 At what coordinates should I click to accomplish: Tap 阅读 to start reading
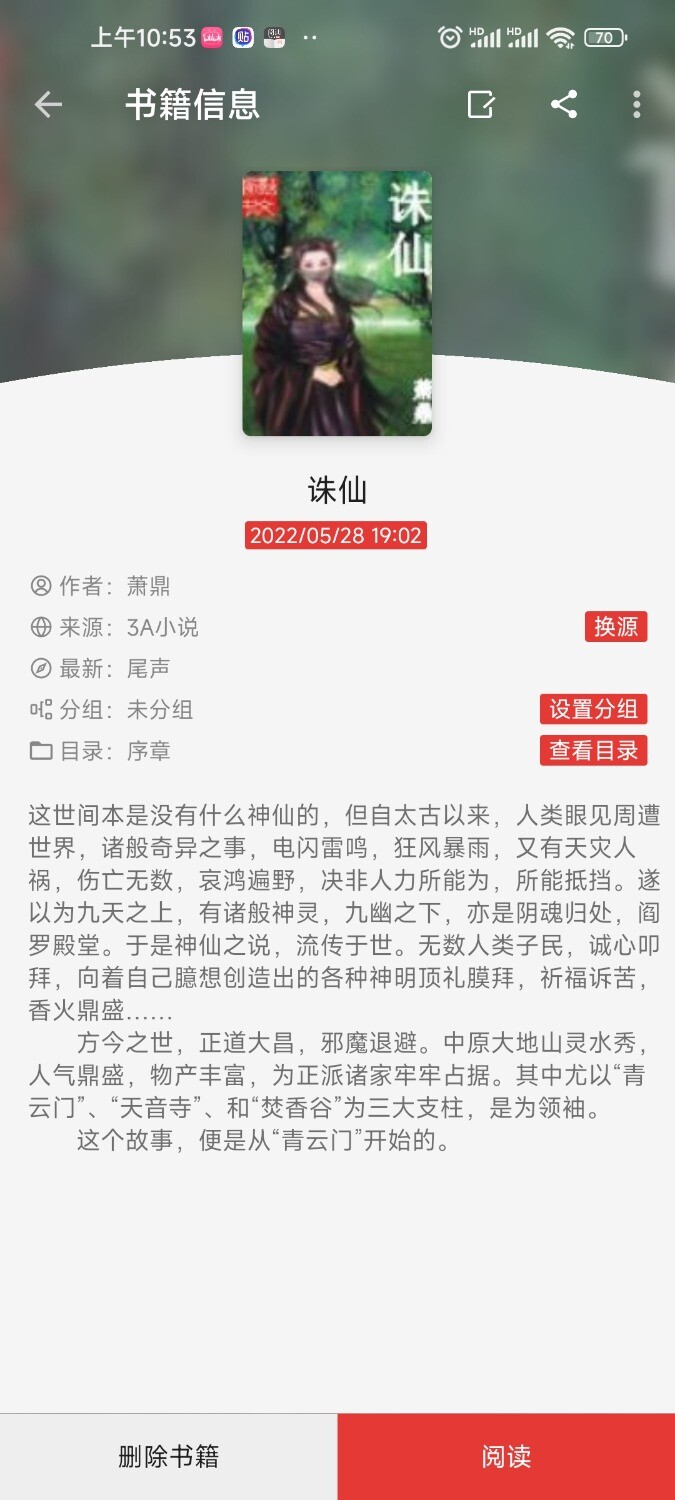506,1456
